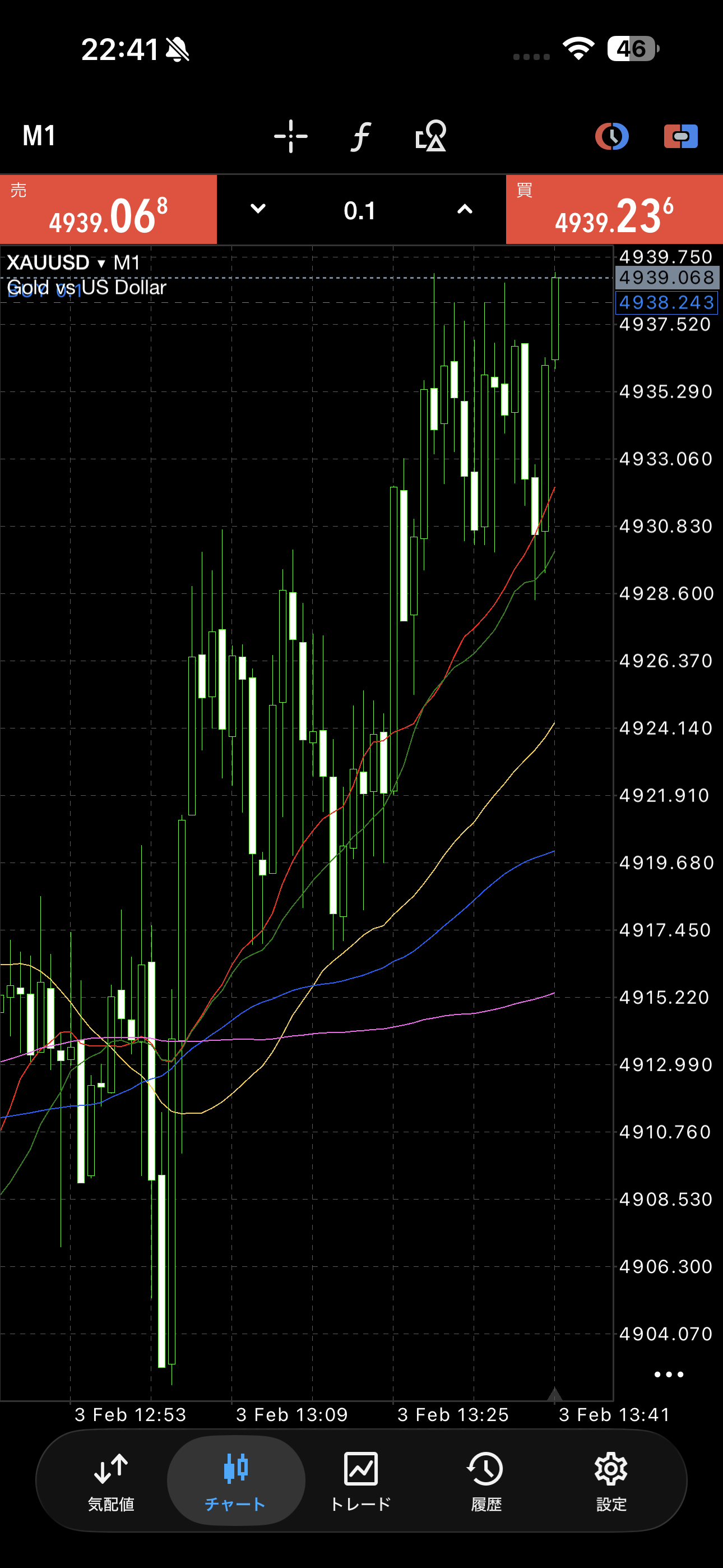Screen dimensions: 723x1568
Task: Tap the clock-shaped icon in toolbar
Action: coord(611,136)
